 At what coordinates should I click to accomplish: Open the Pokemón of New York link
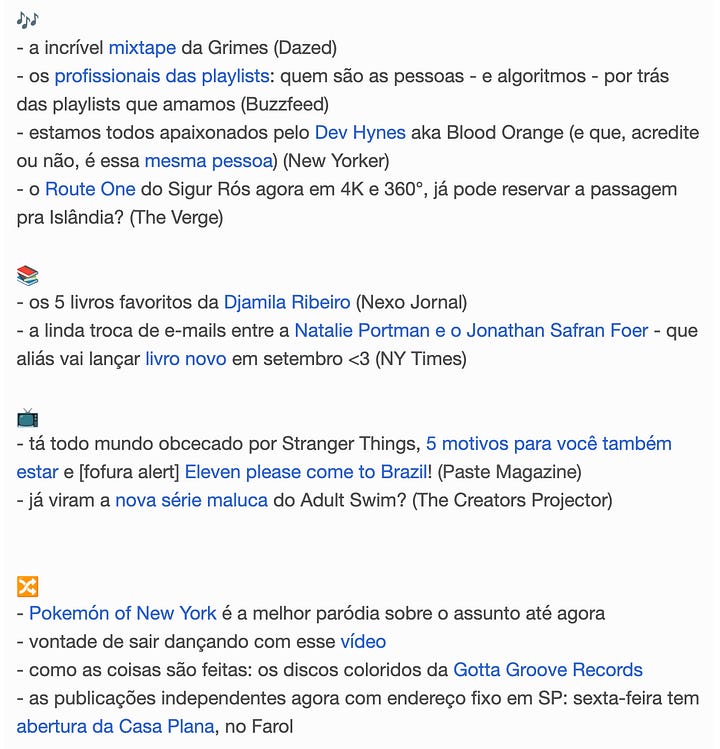tap(123, 613)
